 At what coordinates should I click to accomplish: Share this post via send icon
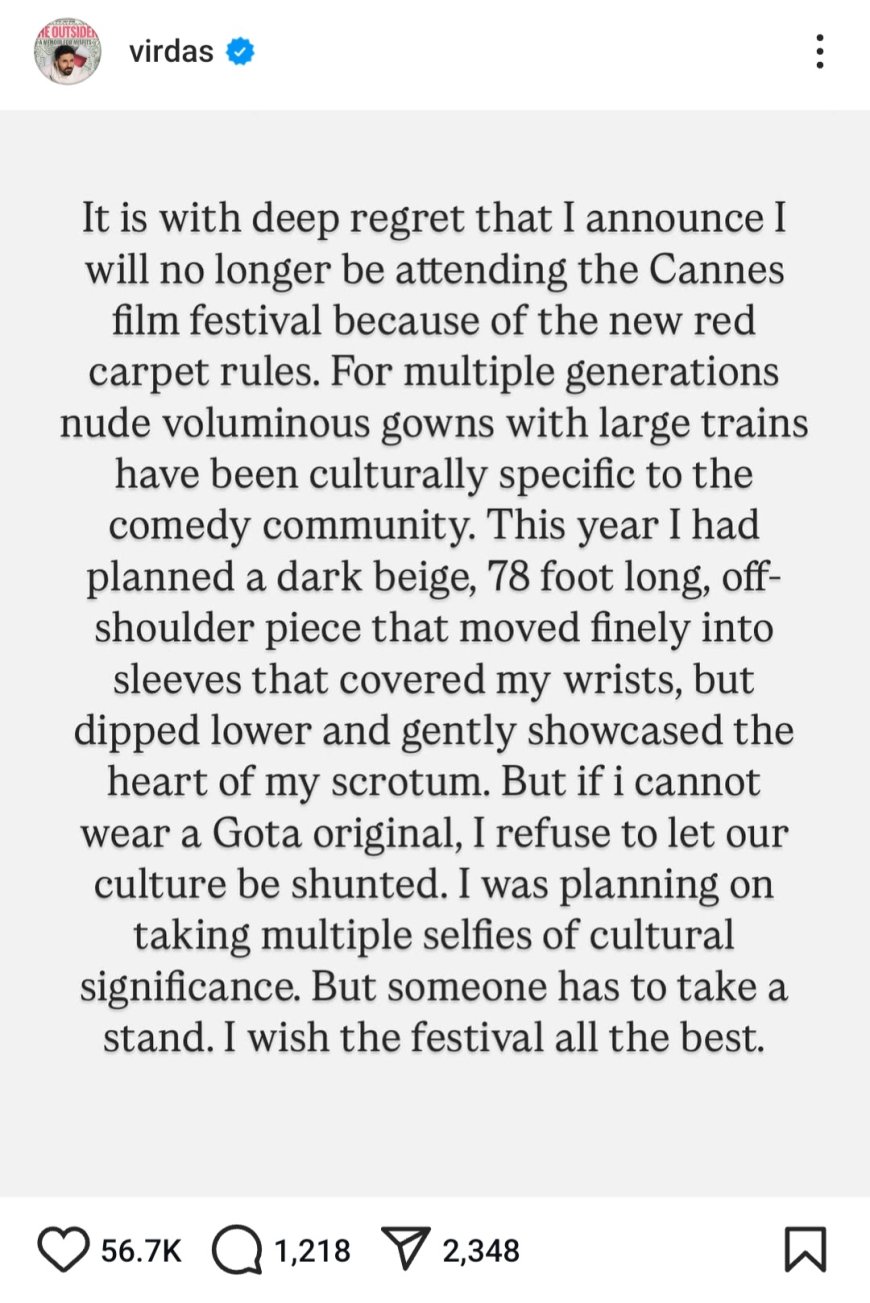click(x=407, y=1250)
